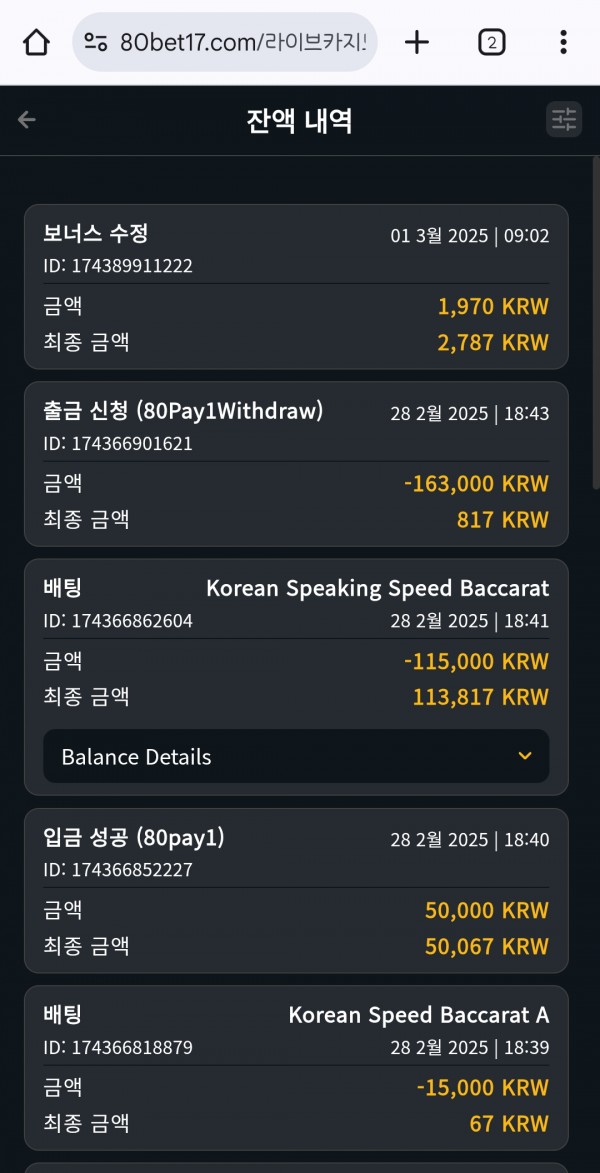Viewport: 600px width, 1173px height.
Task: Open the tab switcher showing 2
Action: click(x=492, y=43)
